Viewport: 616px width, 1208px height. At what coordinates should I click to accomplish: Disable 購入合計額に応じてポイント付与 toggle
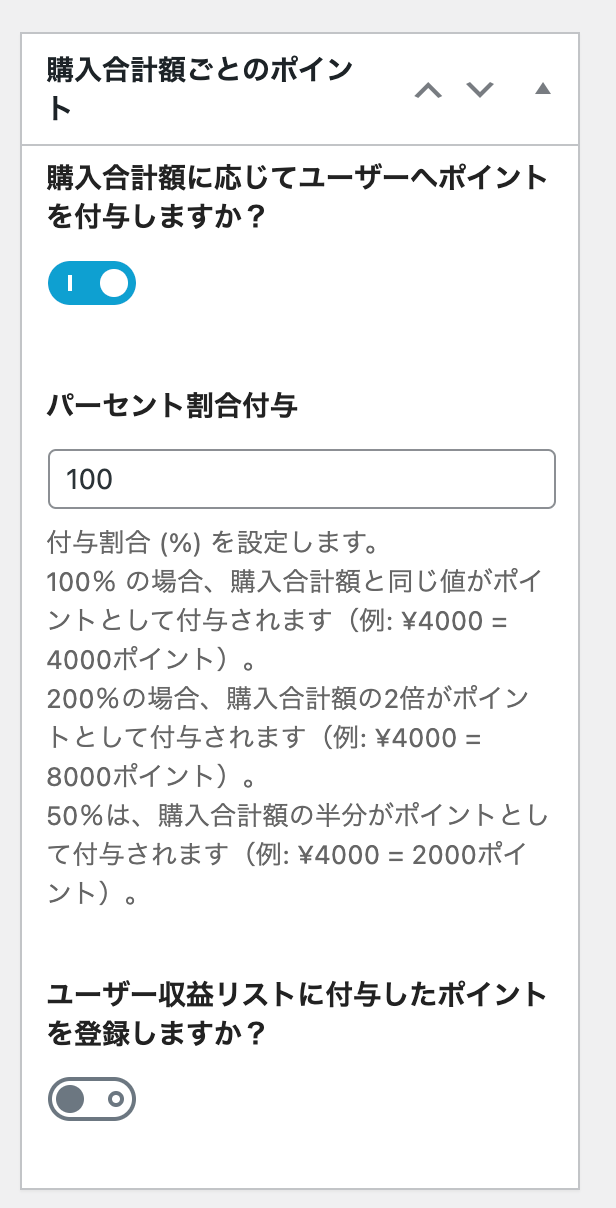[x=92, y=283]
